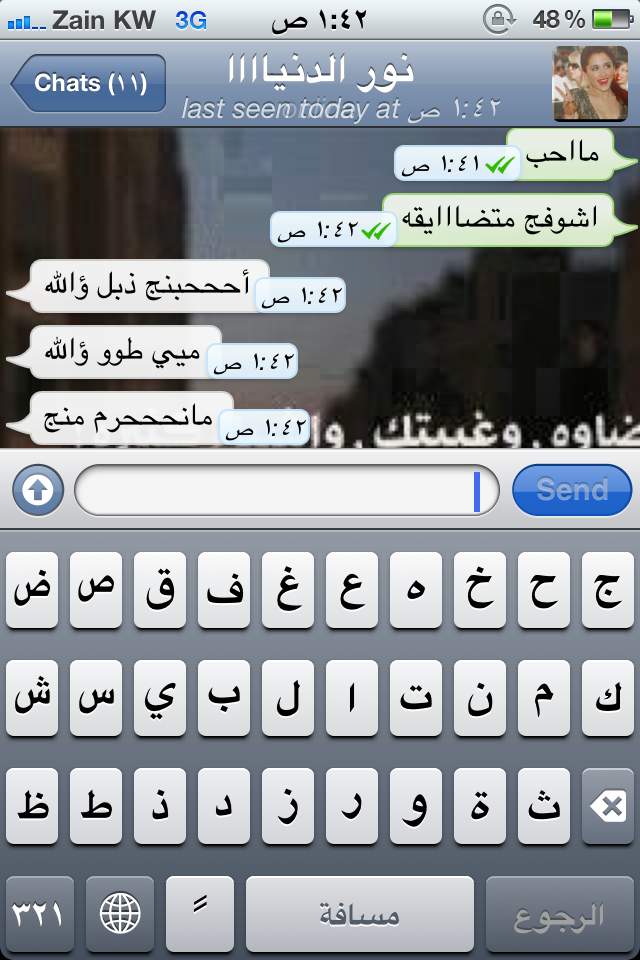The image size is (640, 960).
Task: Tap the attach media upload arrow
Action: tap(38, 490)
